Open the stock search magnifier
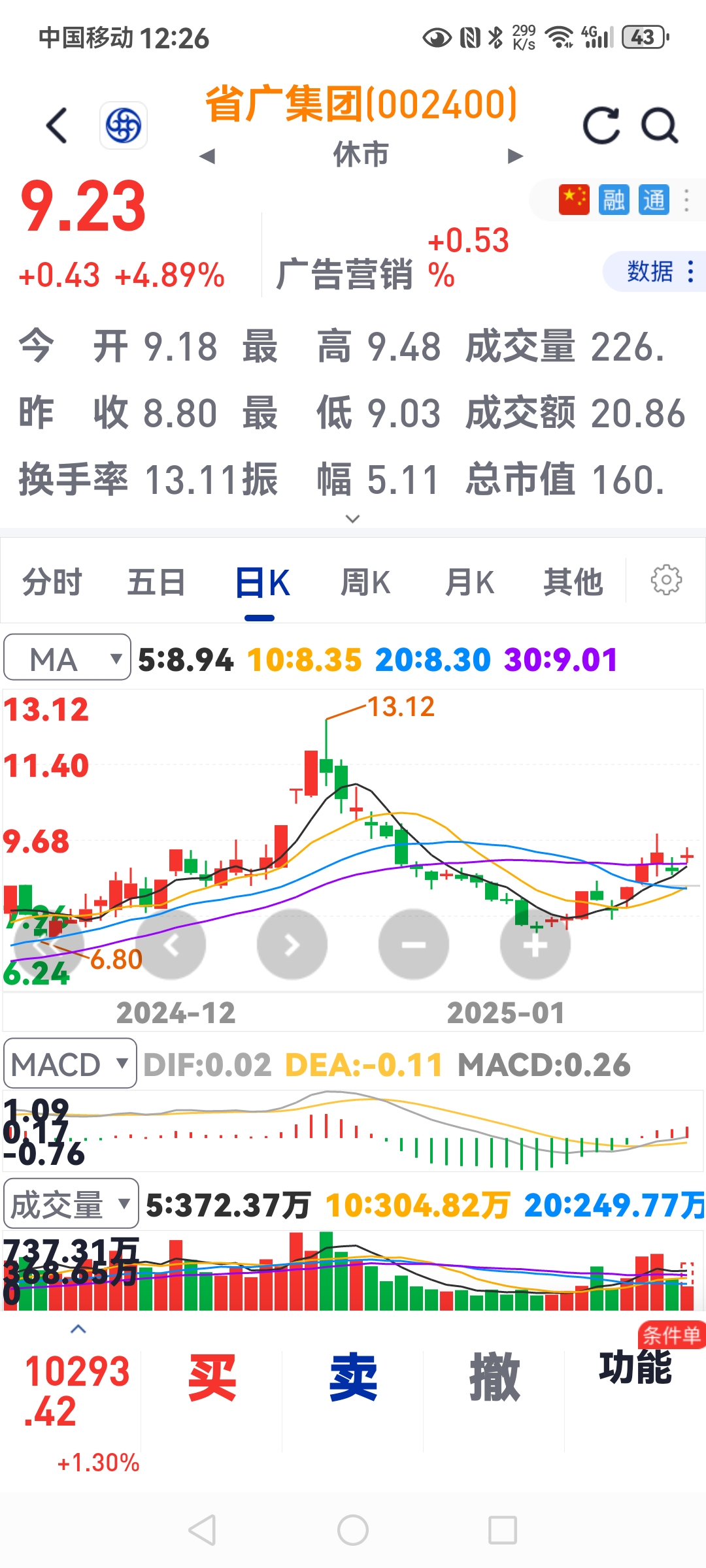The width and height of the screenshot is (706, 1568). [x=659, y=125]
